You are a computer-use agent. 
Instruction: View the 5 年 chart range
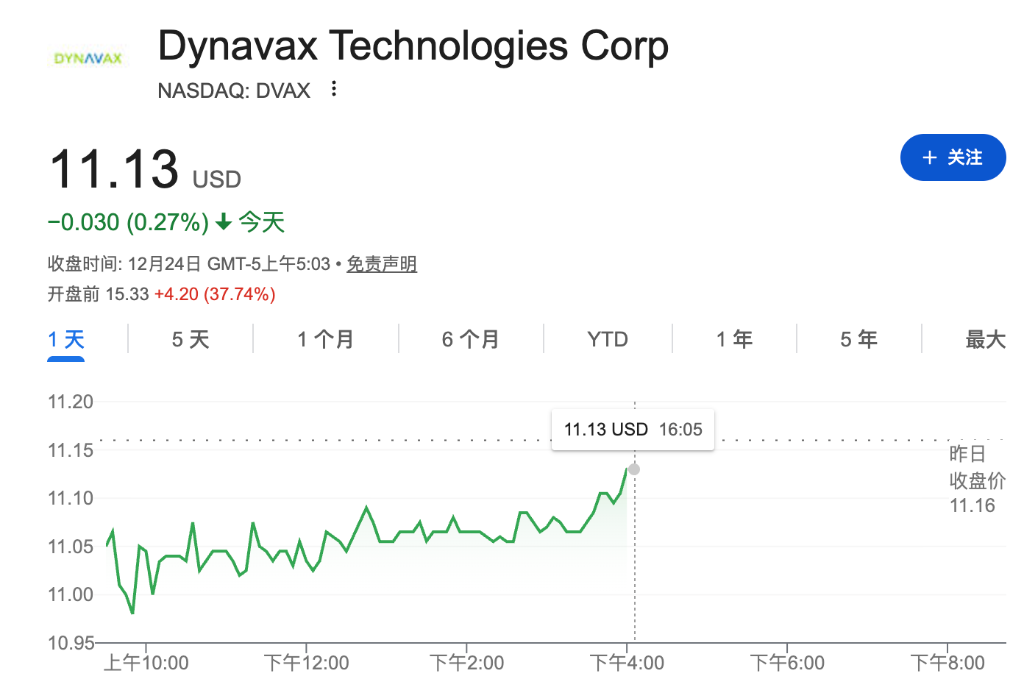[858, 339]
